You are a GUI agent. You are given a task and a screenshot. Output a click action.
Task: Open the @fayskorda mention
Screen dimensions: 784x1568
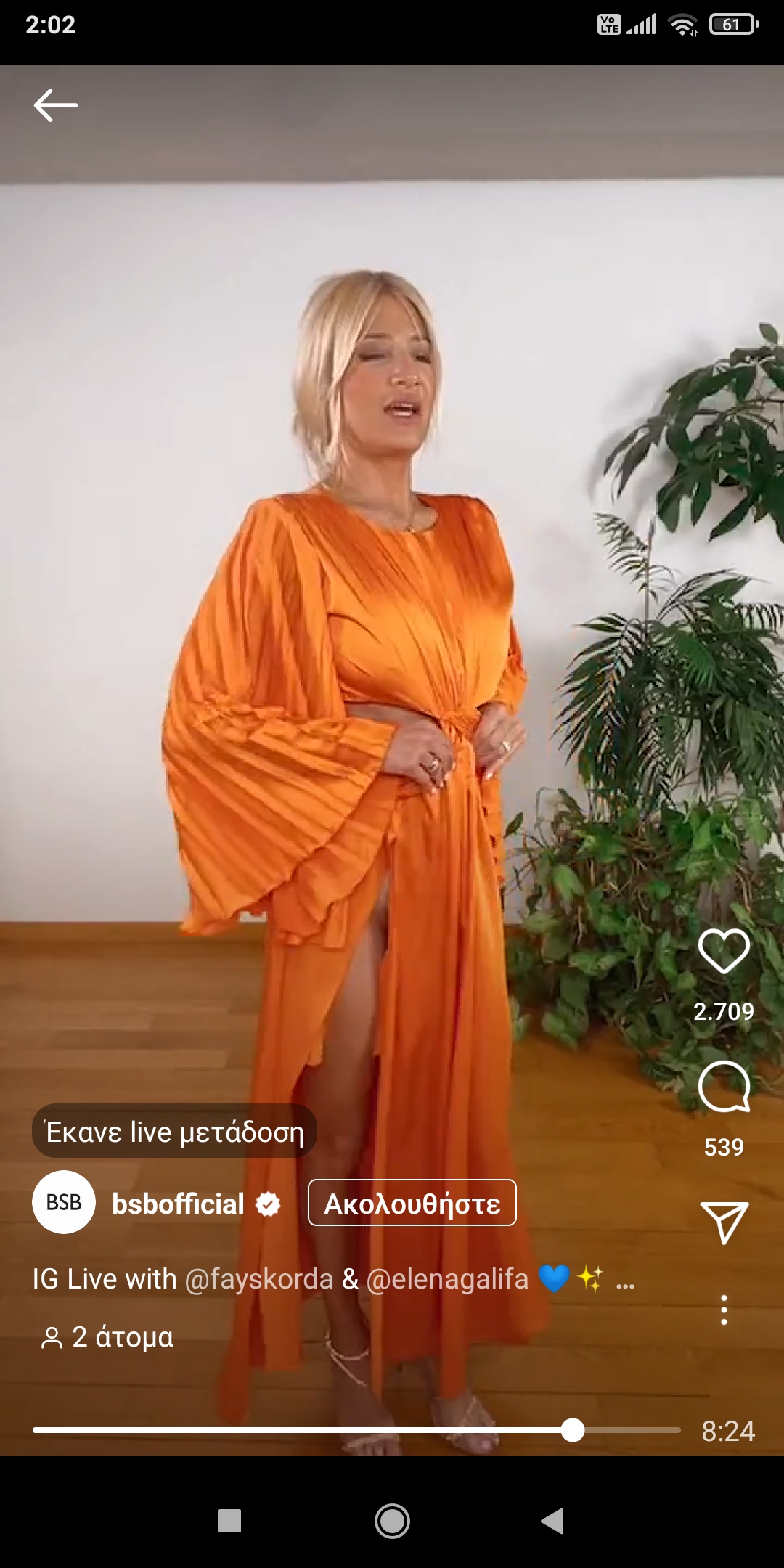[x=258, y=1278]
